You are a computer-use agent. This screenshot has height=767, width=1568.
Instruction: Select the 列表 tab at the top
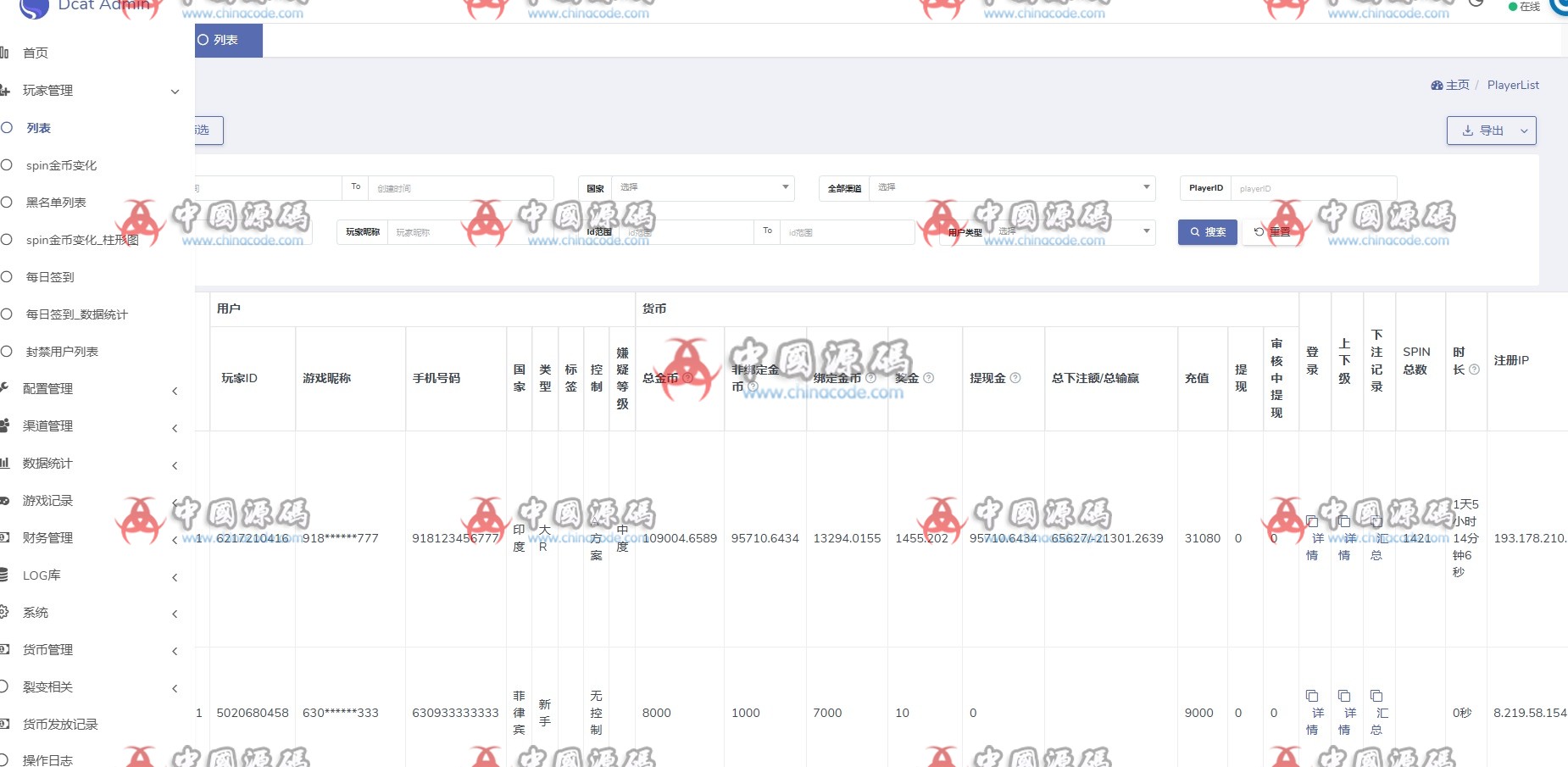coord(226,41)
